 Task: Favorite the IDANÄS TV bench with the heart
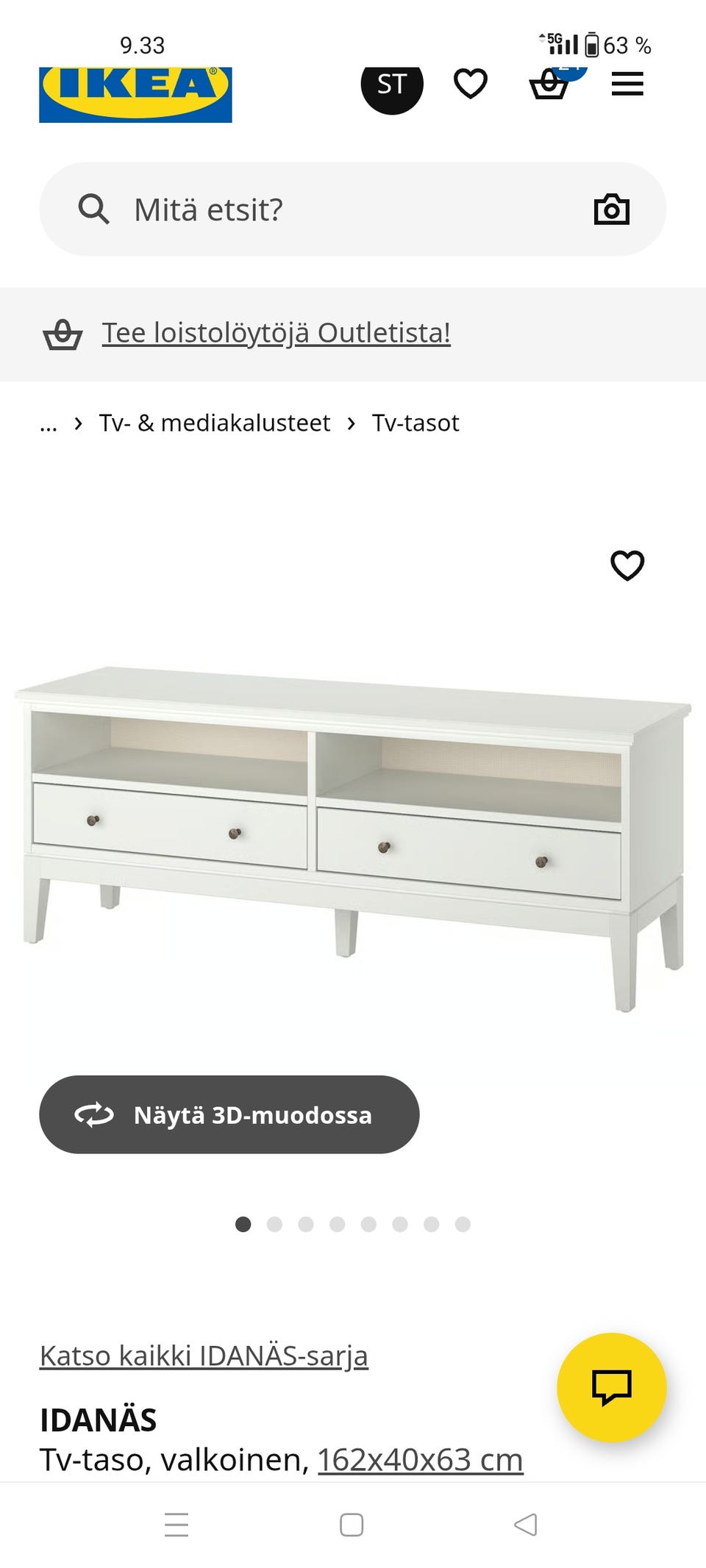[x=629, y=565]
